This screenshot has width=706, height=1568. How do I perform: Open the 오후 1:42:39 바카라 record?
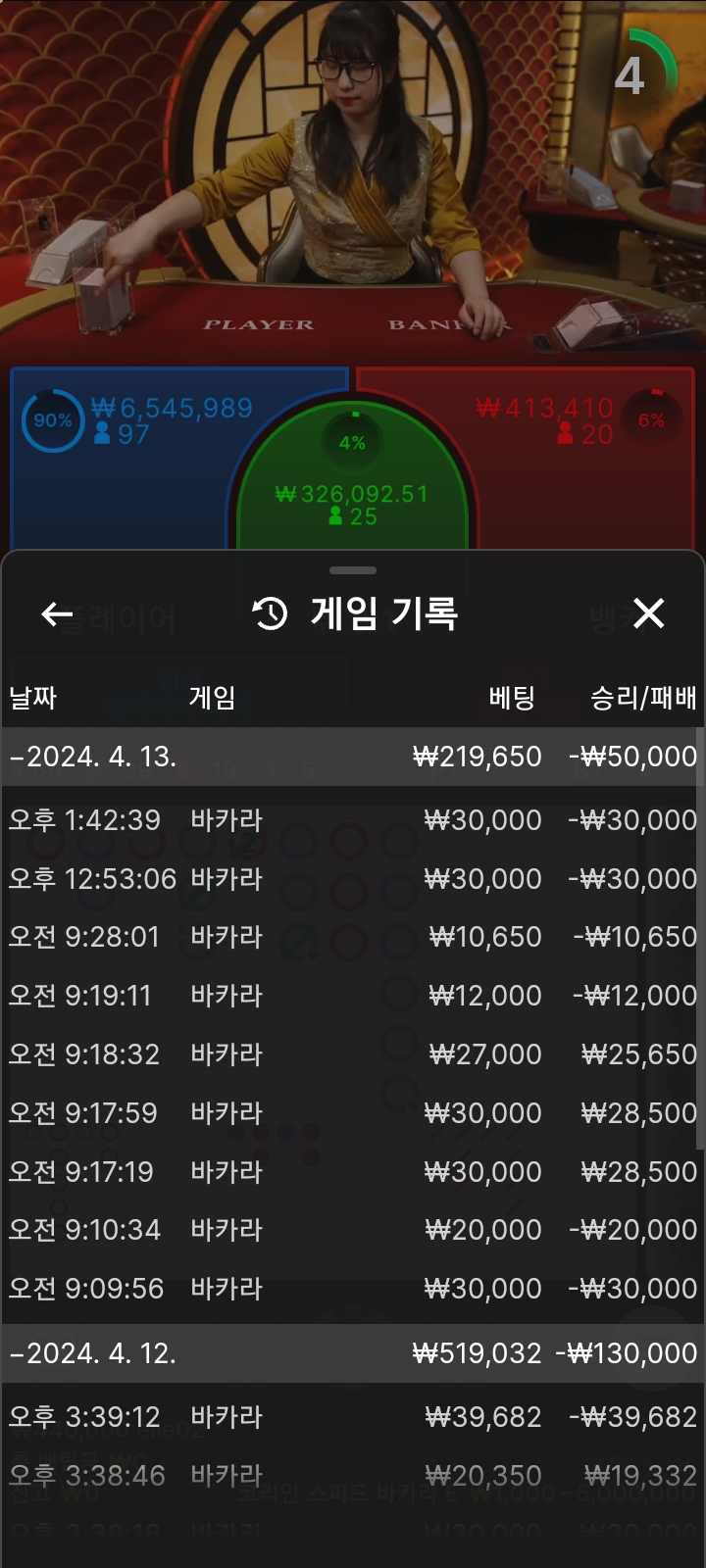351,820
